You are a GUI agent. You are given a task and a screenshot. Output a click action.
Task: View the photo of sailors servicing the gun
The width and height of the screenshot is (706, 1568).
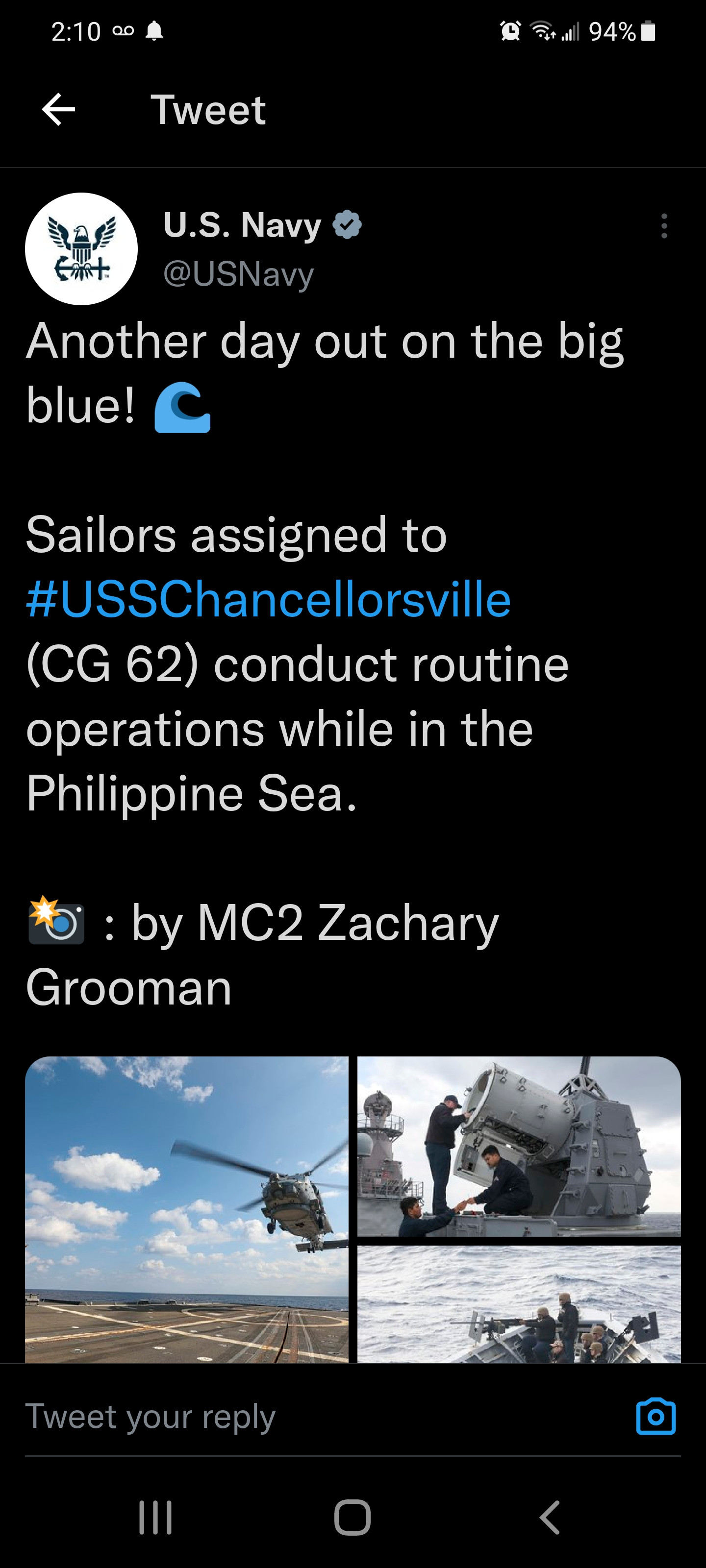click(x=518, y=1146)
